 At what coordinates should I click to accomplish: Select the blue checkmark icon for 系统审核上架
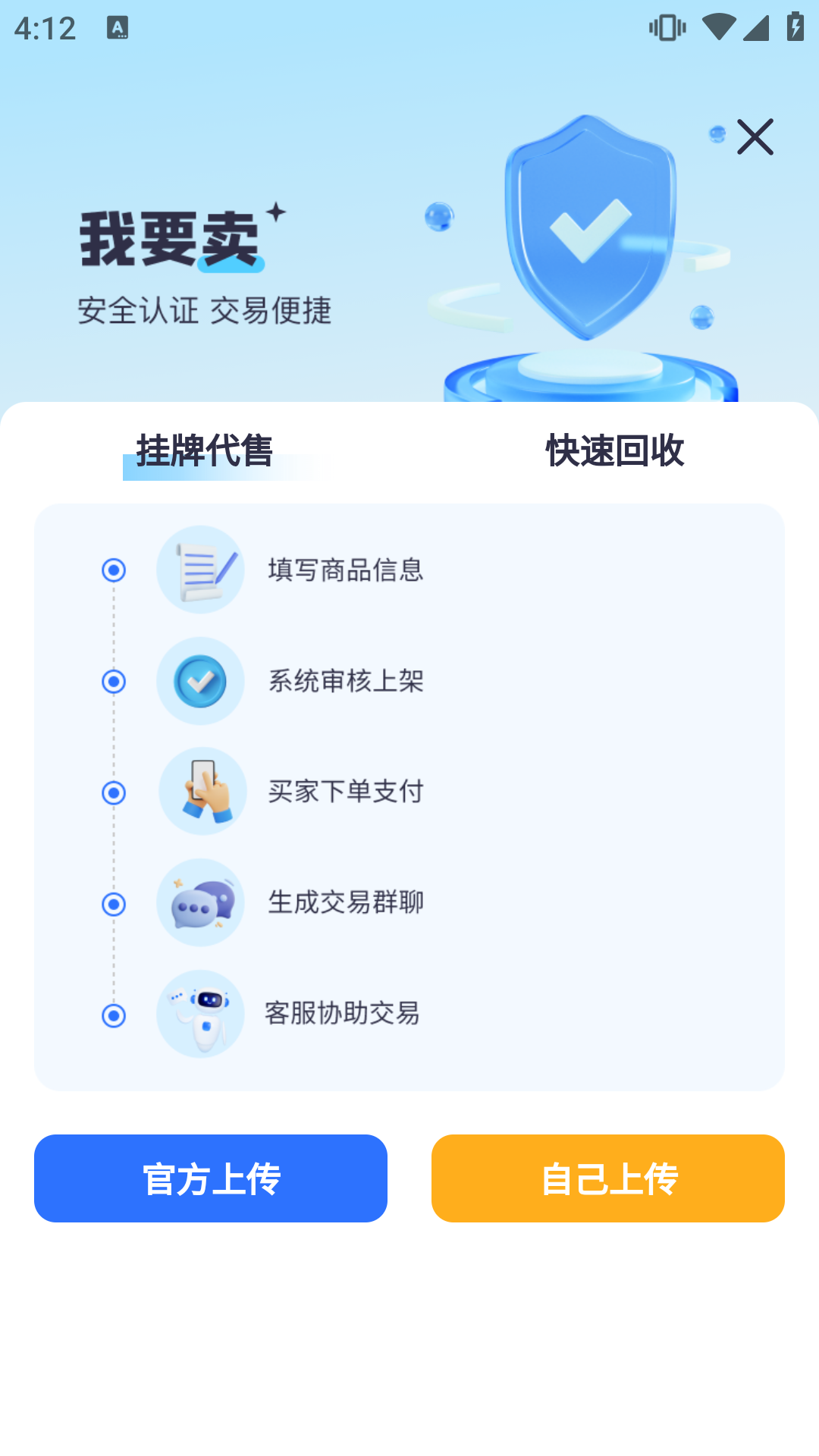pos(200,681)
